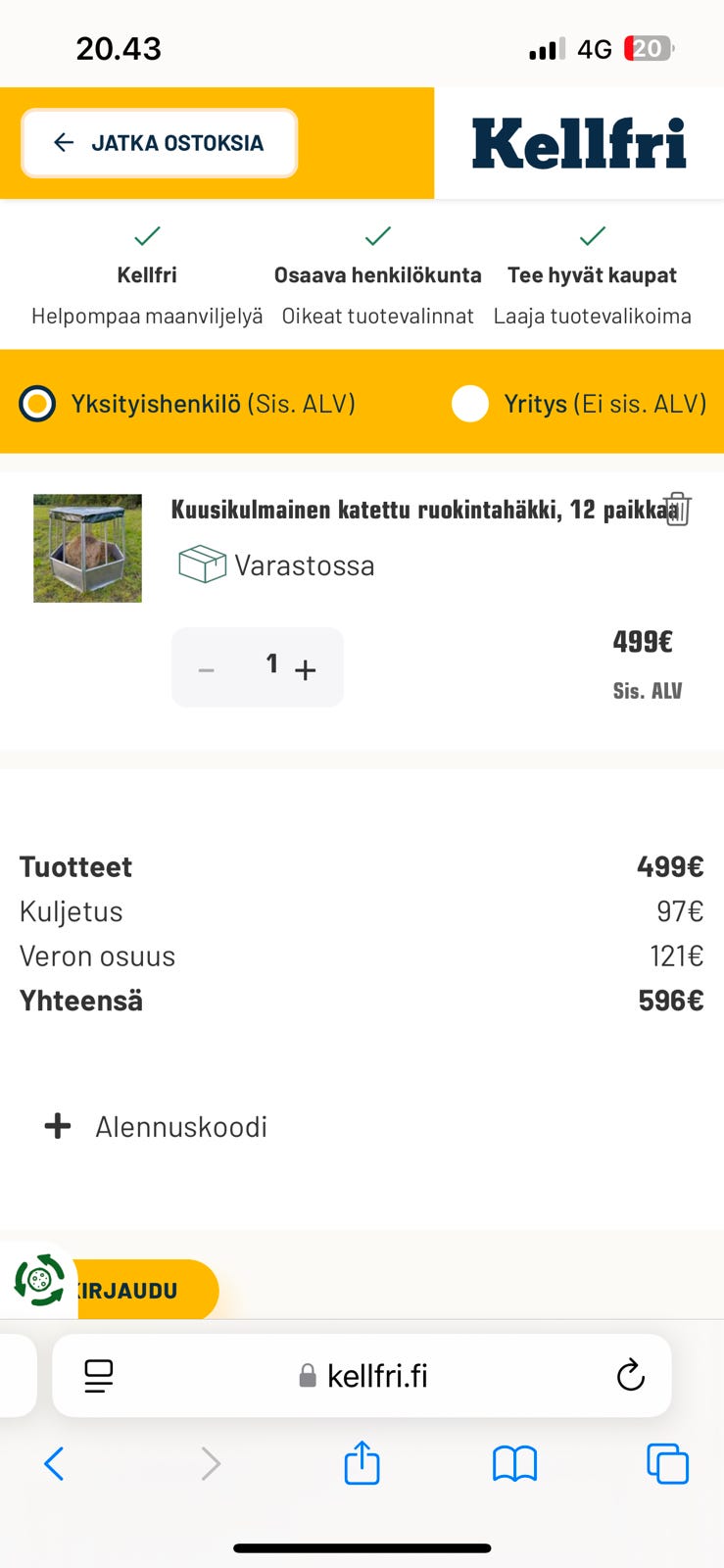Tap the Kellfri logo
Image resolution: width=724 pixels, height=1568 pixels.
580,142
